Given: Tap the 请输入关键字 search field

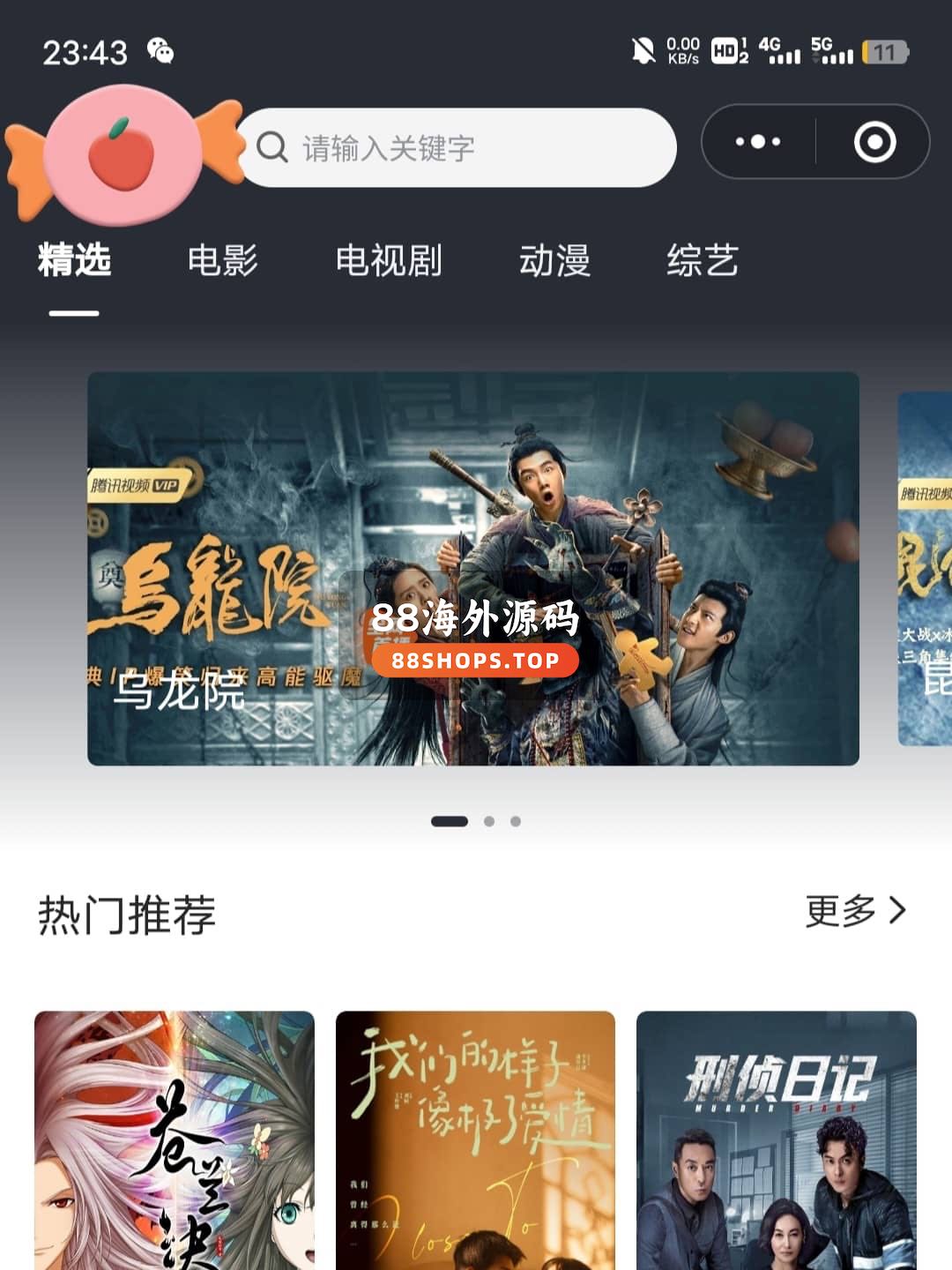Looking at the screenshot, I should (458, 147).
